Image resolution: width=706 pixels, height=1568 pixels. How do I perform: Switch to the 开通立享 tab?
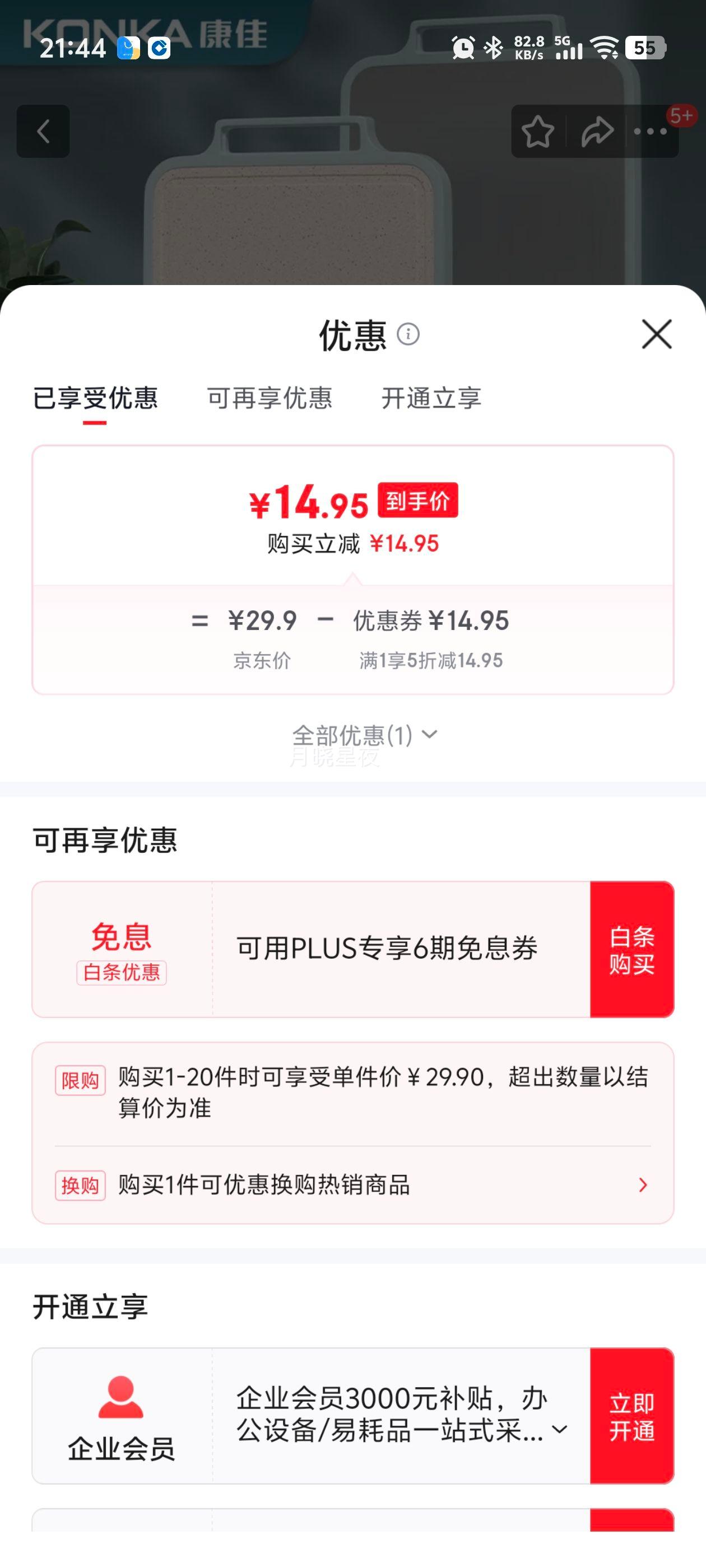pos(434,399)
